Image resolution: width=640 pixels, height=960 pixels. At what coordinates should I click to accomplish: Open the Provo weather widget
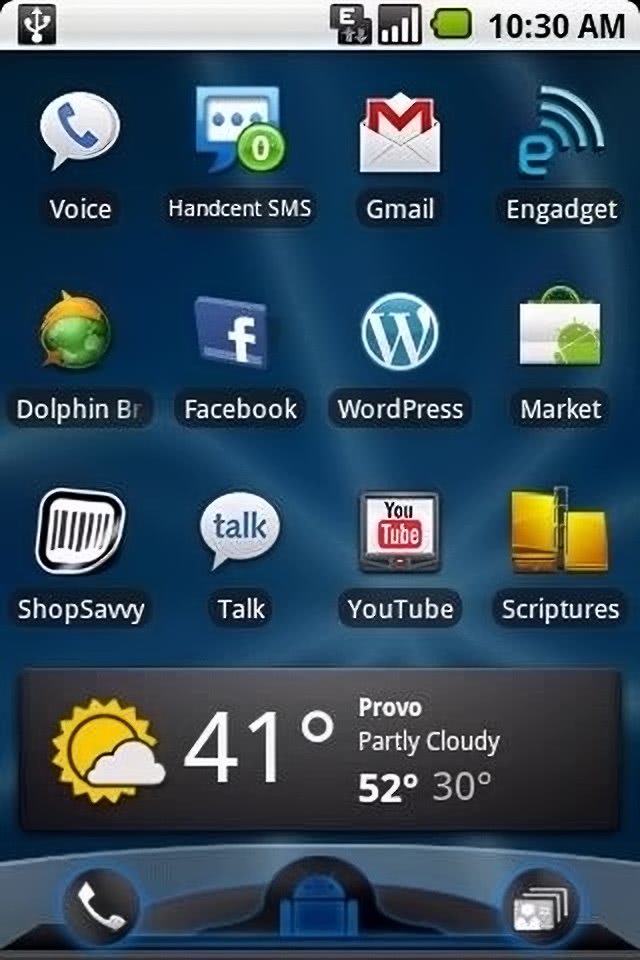pos(320,750)
